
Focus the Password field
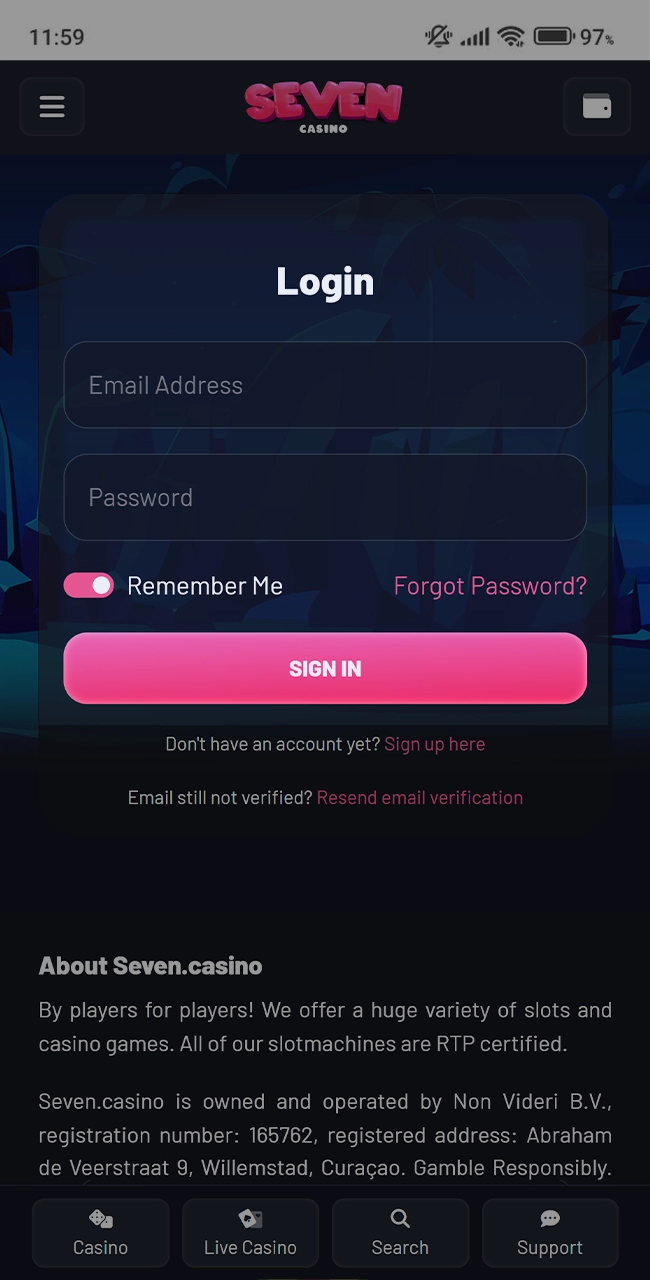click(325, 497)
